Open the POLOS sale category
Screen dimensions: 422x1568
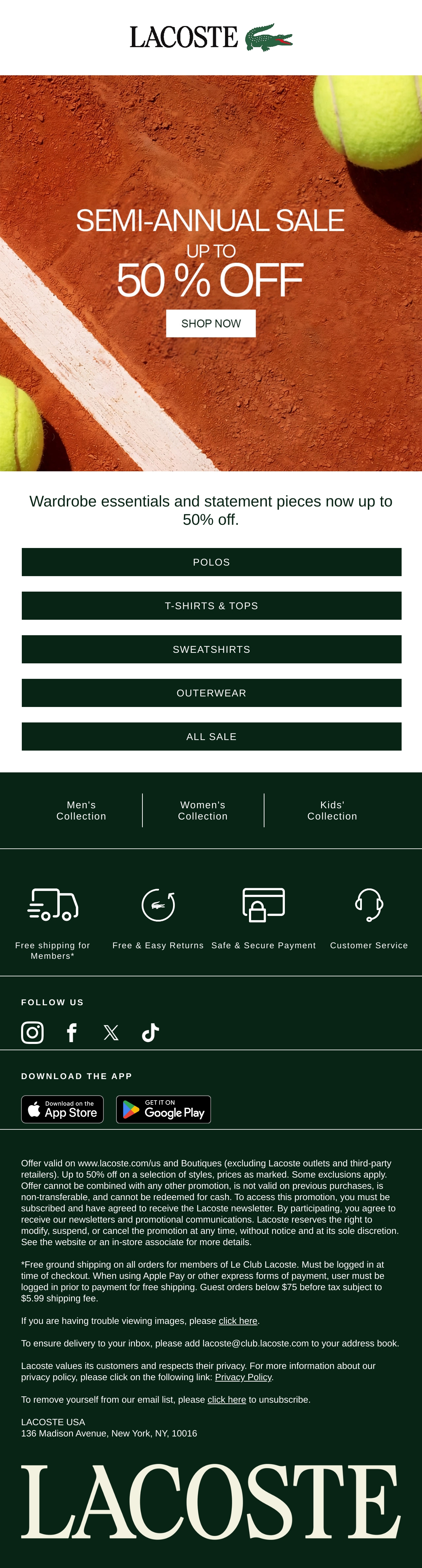[211, 562]
